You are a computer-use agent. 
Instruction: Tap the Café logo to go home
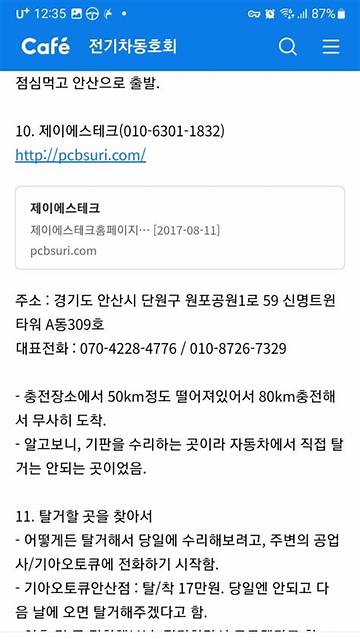45,46
